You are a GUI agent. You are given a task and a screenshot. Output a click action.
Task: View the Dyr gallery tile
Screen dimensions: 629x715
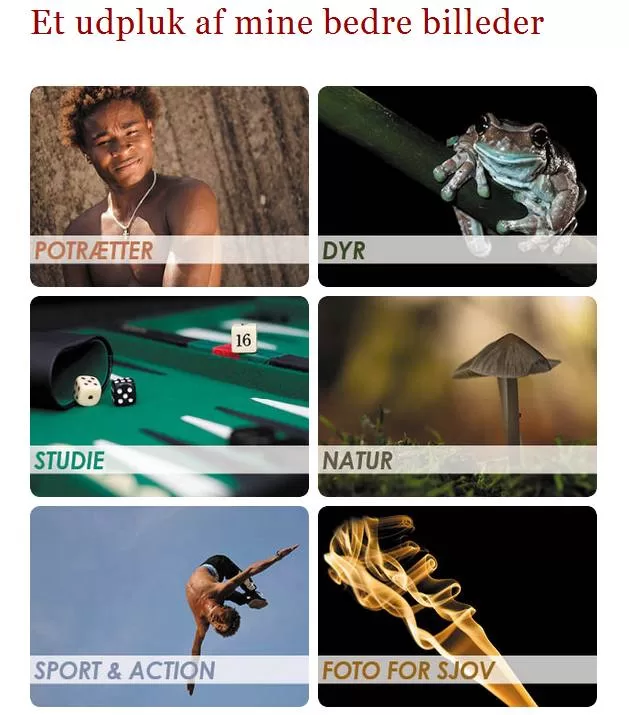pos(457,186)
